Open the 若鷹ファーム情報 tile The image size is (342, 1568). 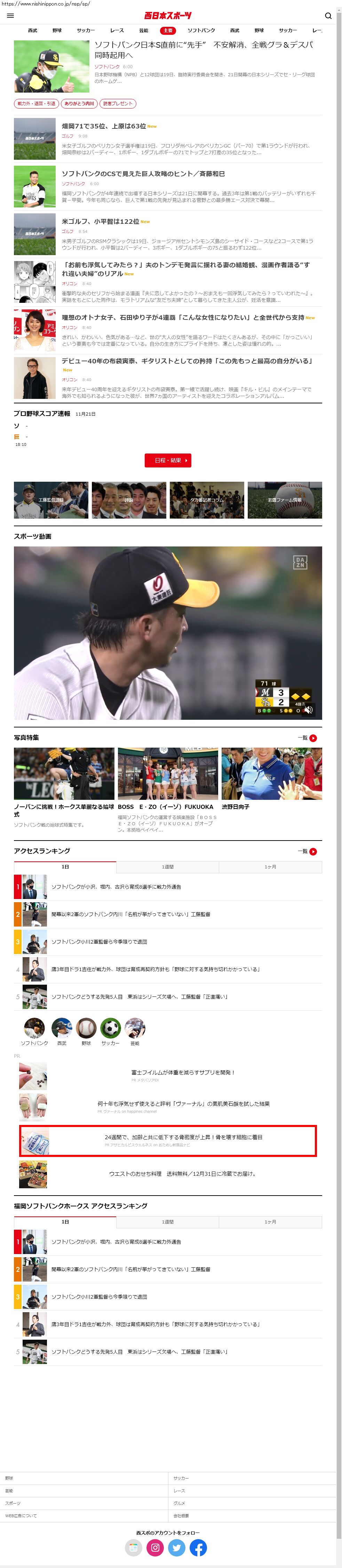click(x=285, y=500)
